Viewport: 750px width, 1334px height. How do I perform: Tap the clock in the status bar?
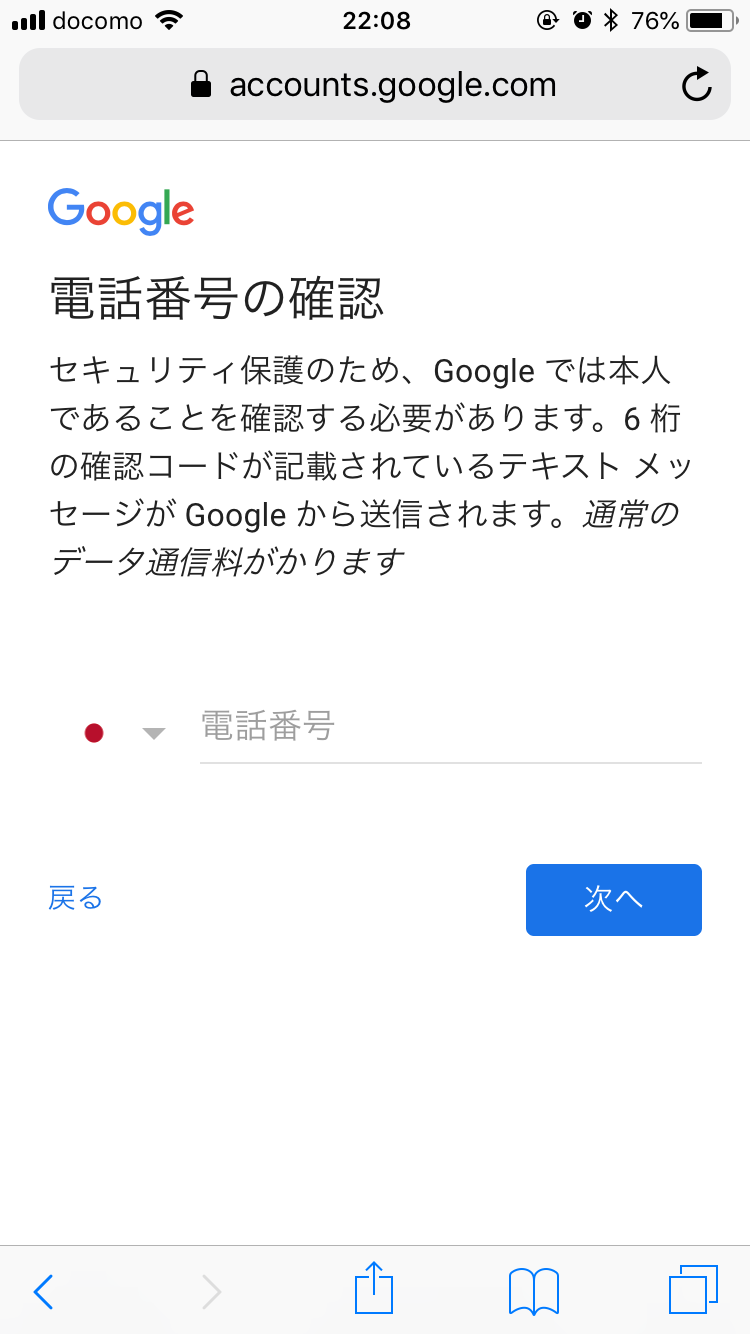(x=377, y=20)
